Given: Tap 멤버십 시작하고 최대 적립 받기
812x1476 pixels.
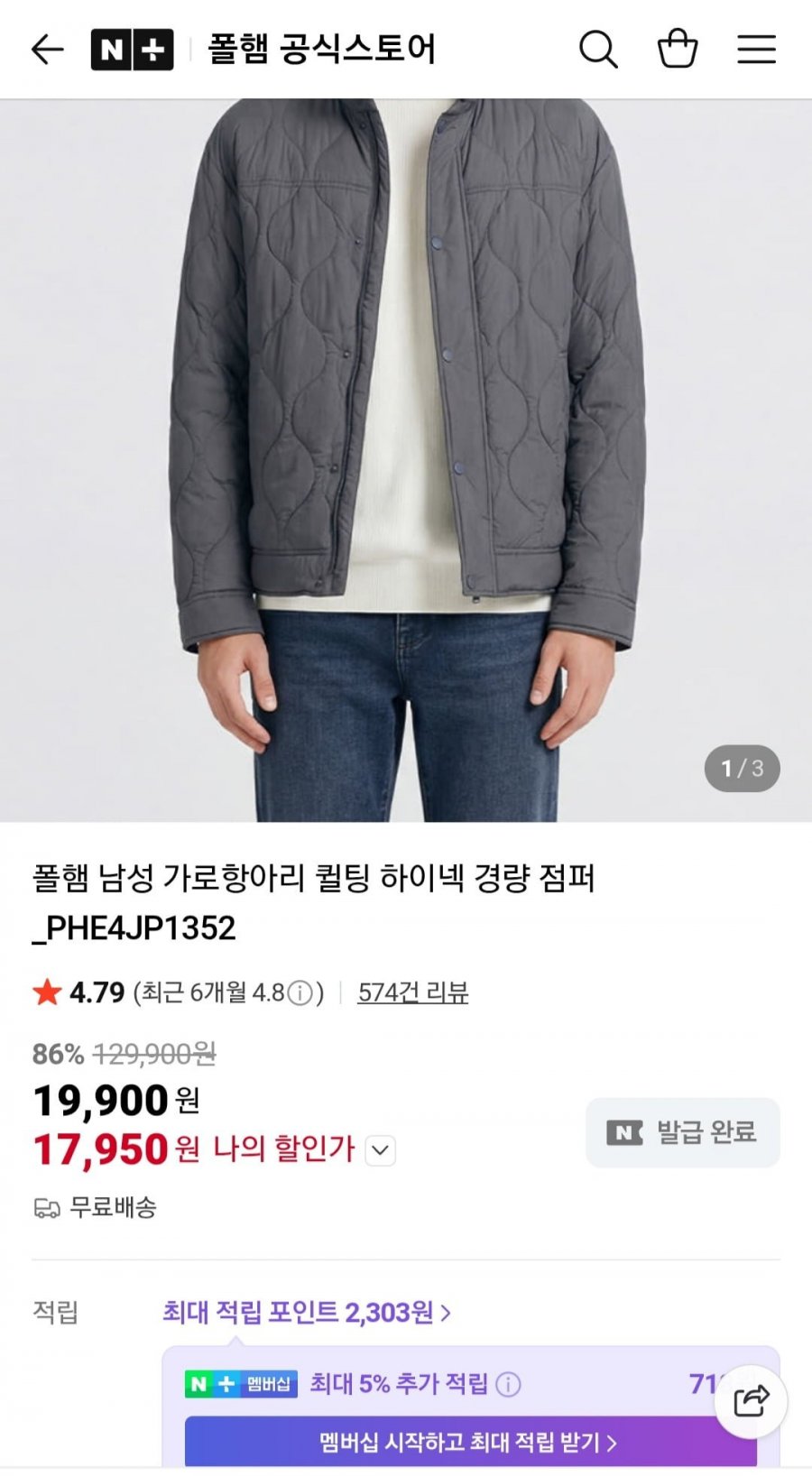Looking at the screenshot, I should click(x=469, y=1443).
